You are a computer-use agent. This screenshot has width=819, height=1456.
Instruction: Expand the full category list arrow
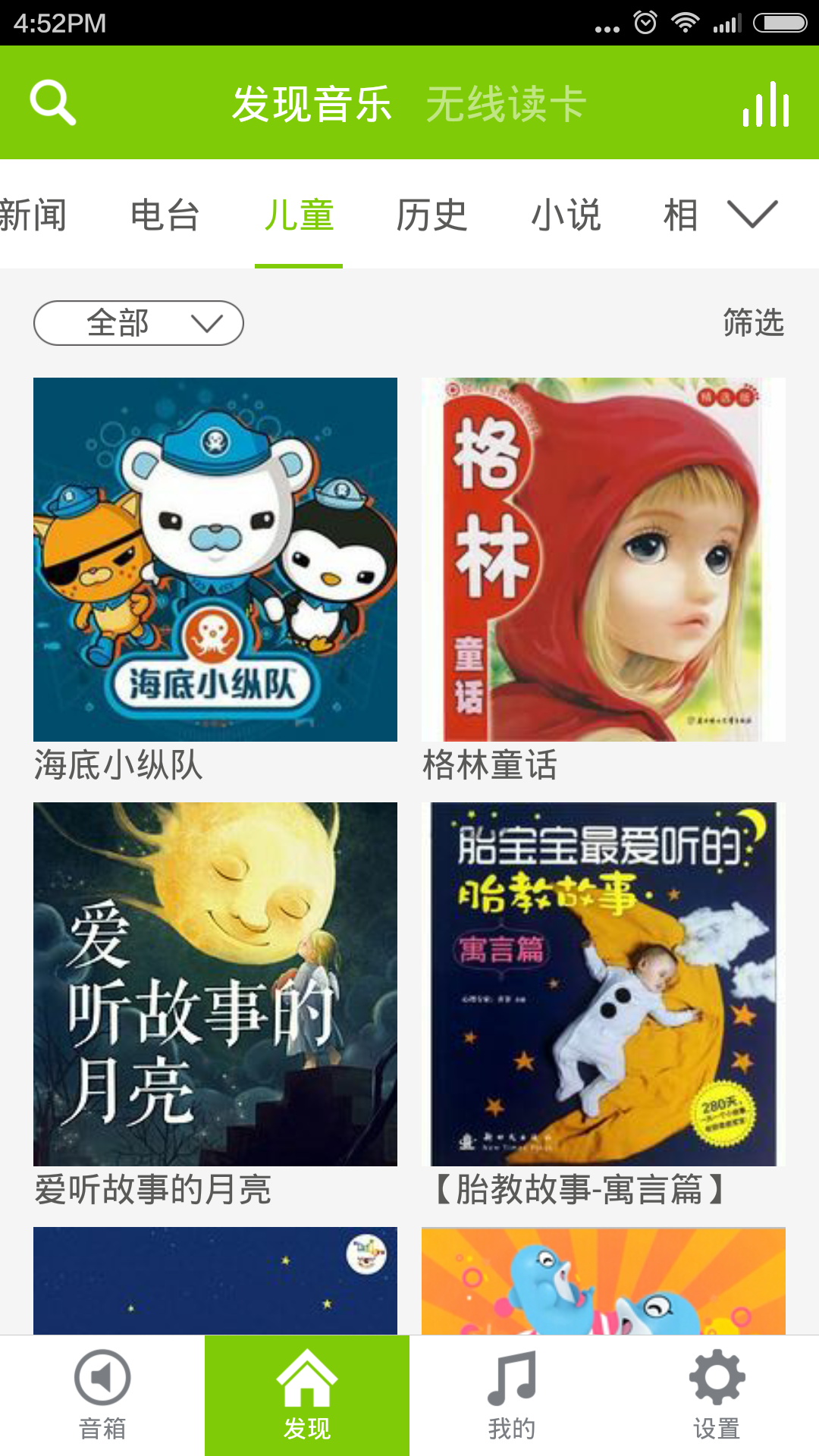752,214
